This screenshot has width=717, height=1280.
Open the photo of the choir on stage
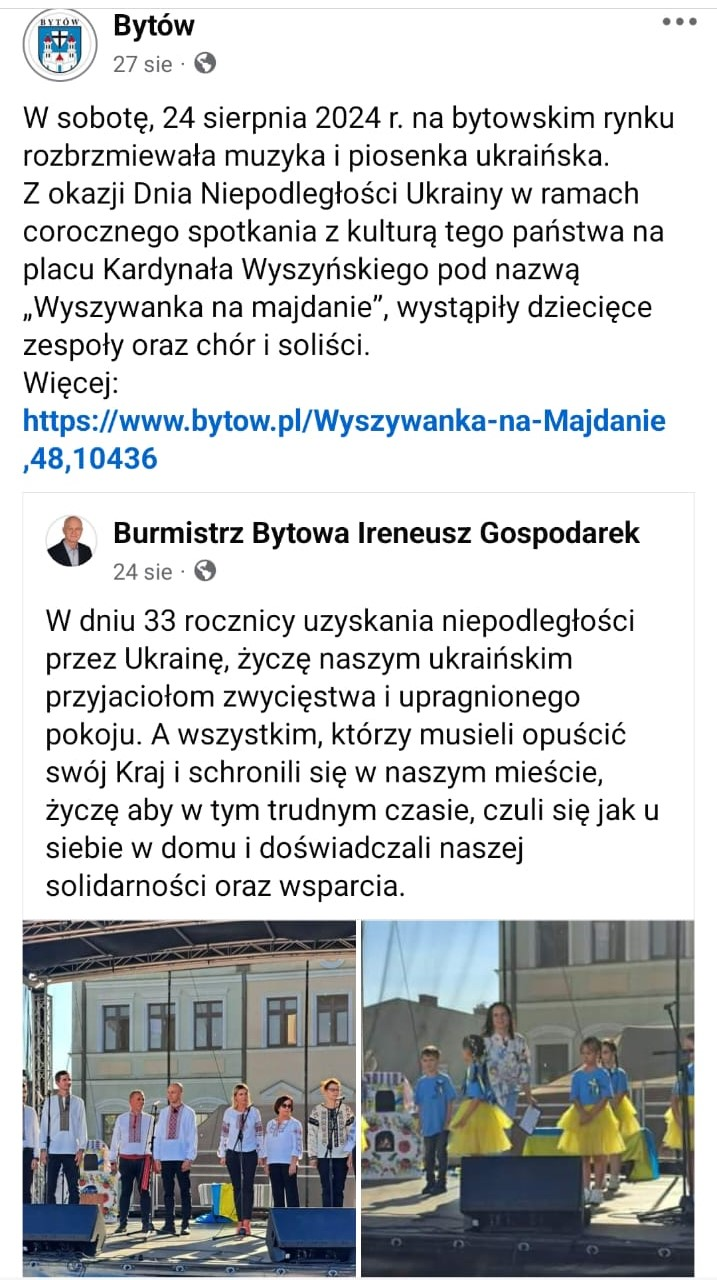(189, 1097)
